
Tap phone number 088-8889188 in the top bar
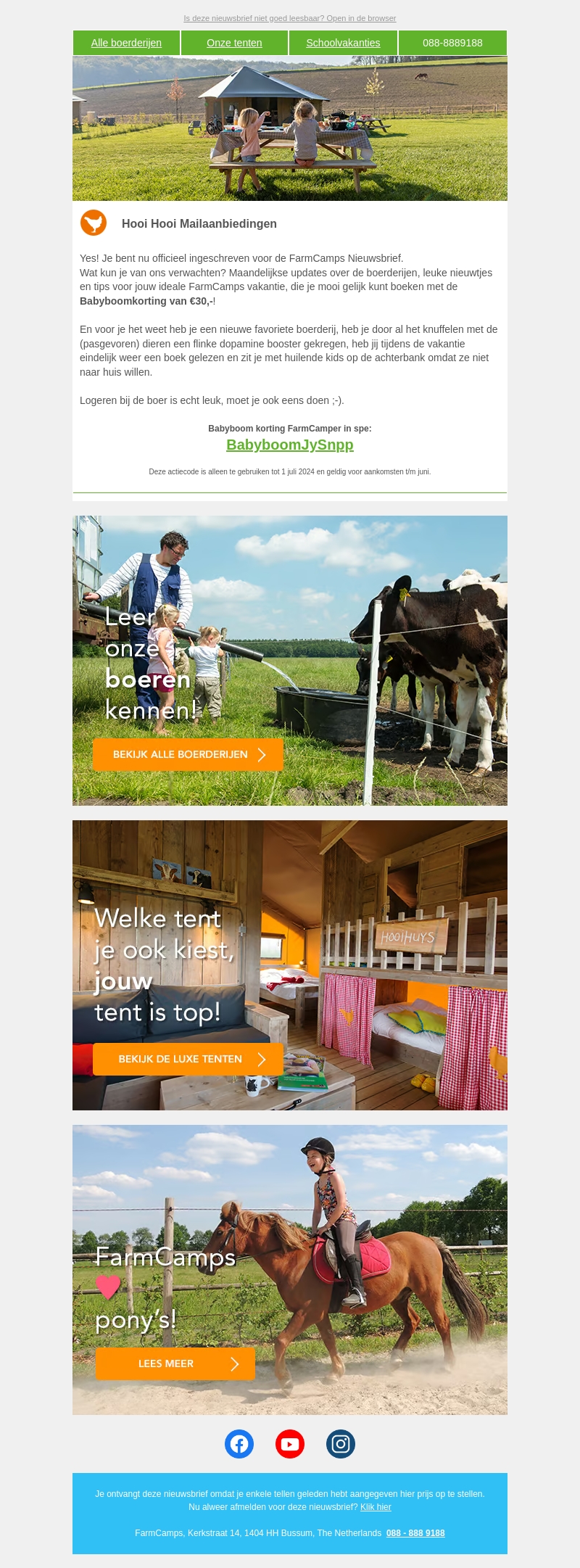pyautogui.click(x=452, y=43)
